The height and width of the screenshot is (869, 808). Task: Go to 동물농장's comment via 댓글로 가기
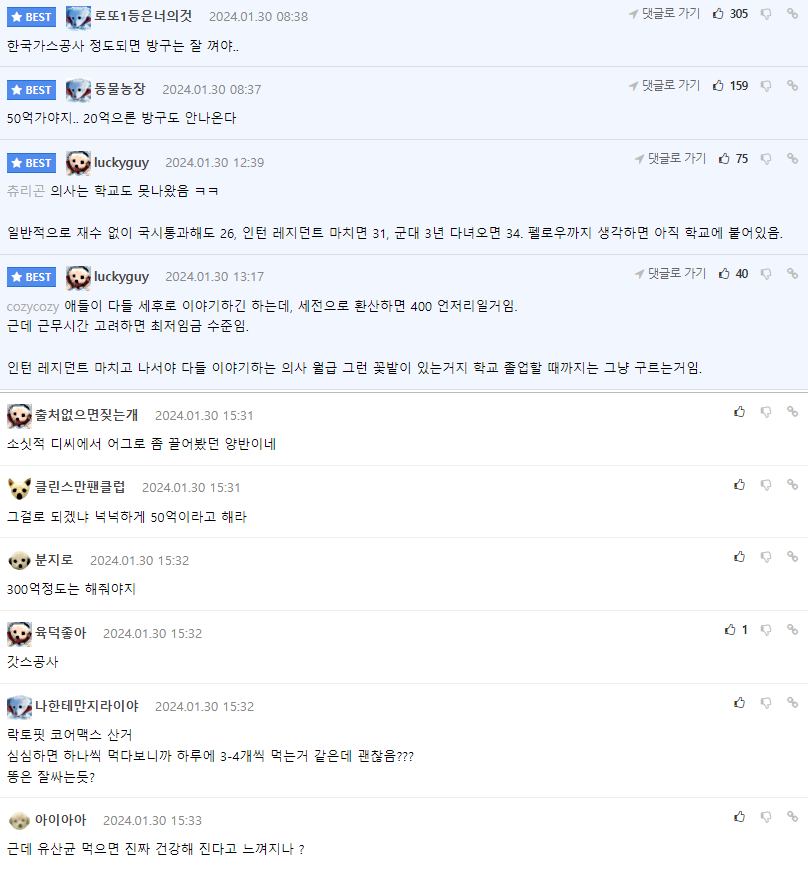click(x=664, y=86)
